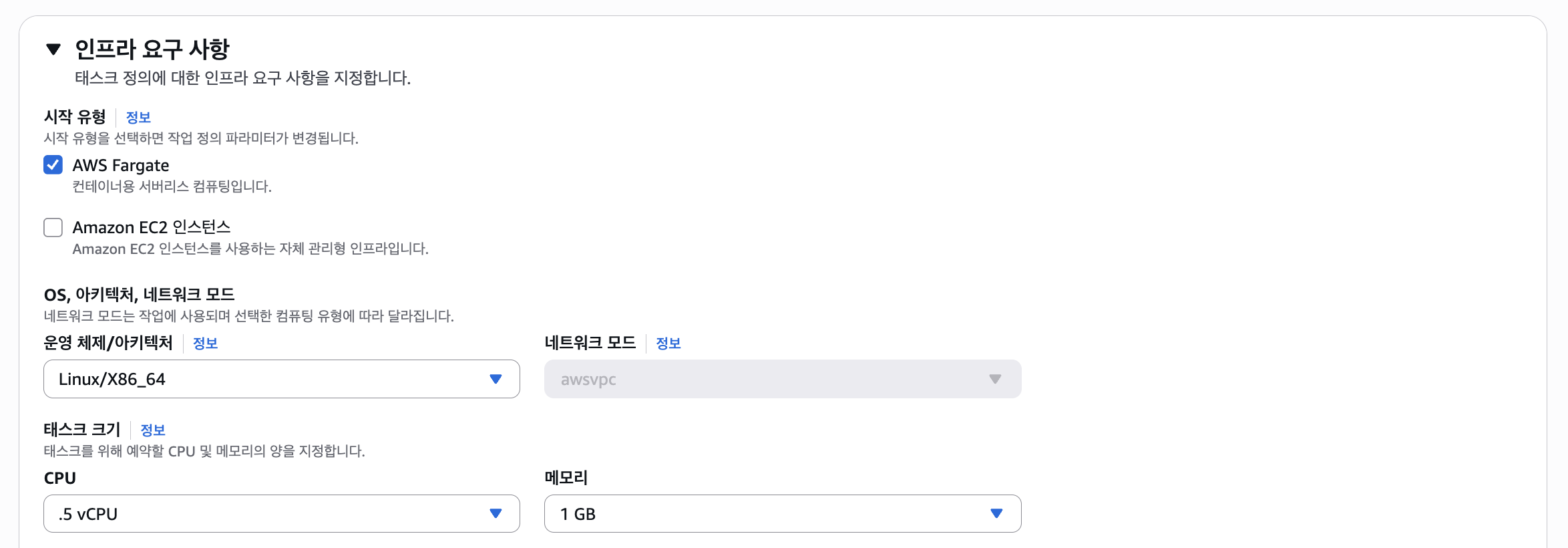Open the 정보 link next to 시작 유형
The width and height of the screenshot is (1568, 548).
[x=138, y=118]
